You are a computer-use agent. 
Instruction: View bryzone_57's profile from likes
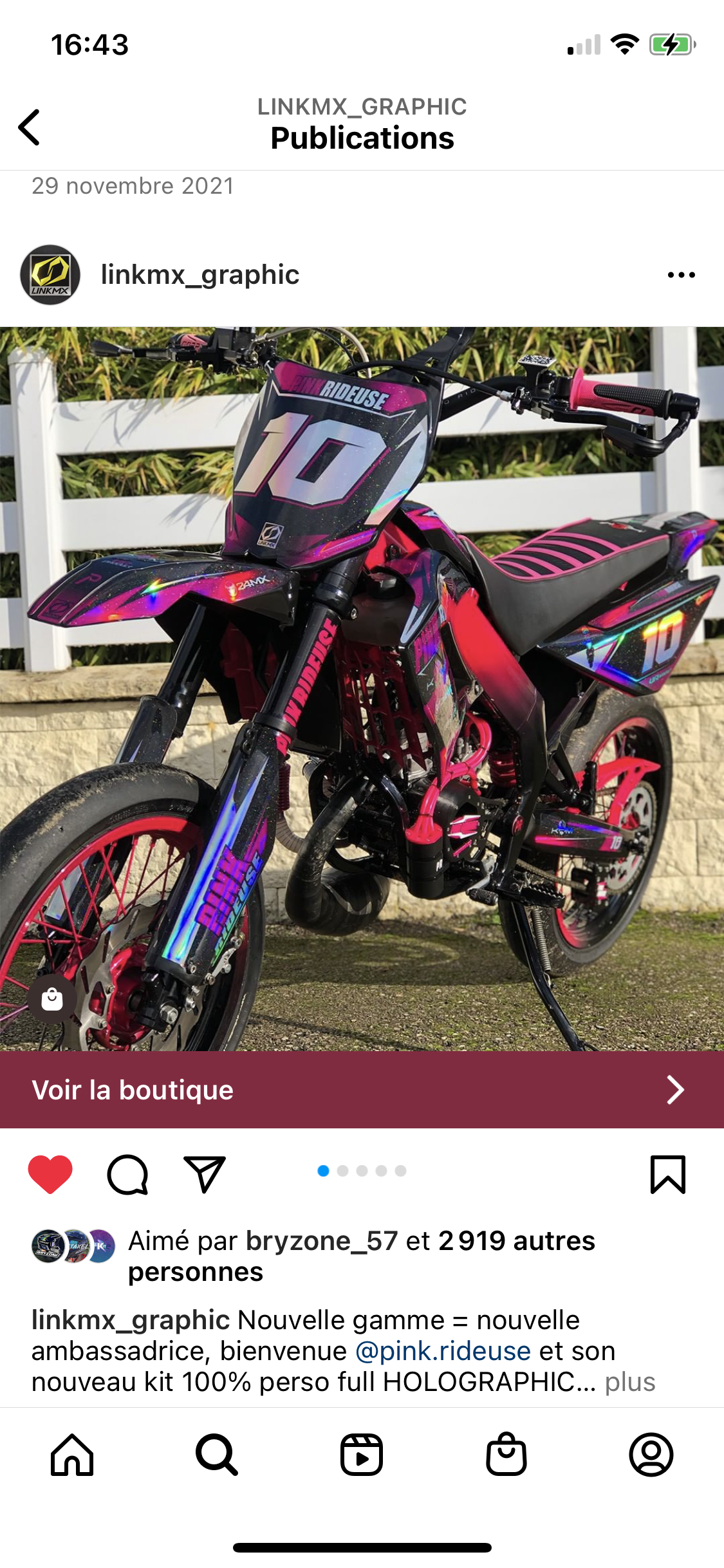point(322,1241)
